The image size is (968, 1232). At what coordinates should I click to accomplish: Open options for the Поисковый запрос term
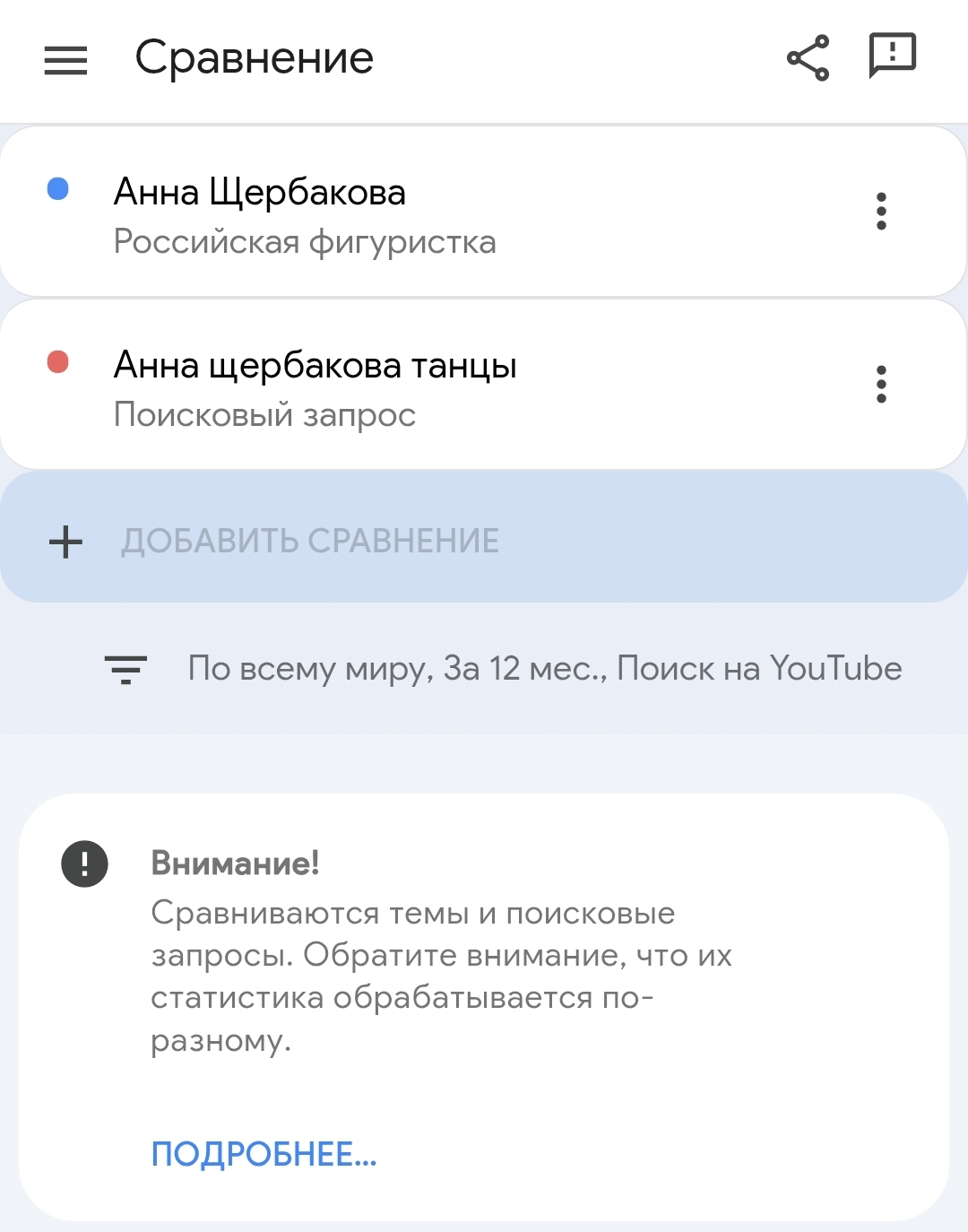(x=881, y=385)
